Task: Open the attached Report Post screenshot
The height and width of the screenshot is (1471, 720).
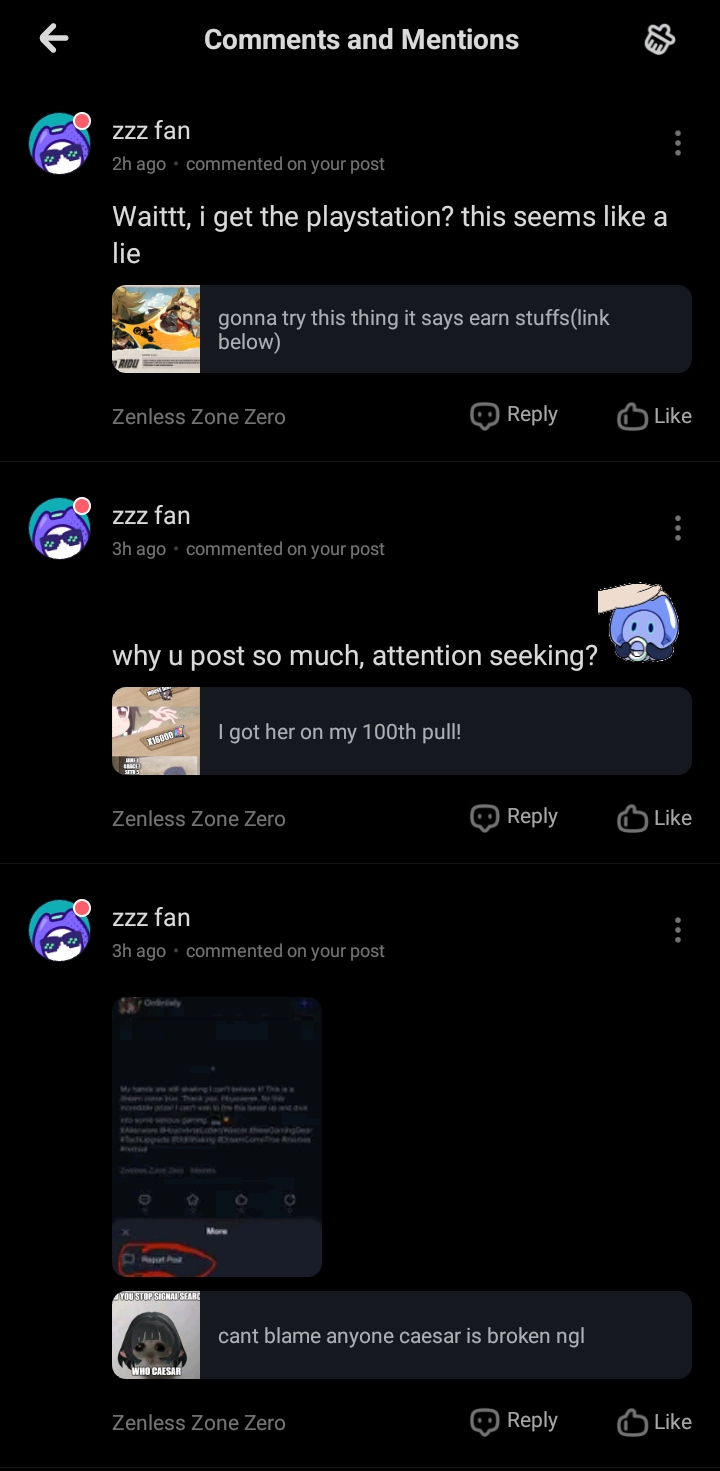Action: [217, 1135]
